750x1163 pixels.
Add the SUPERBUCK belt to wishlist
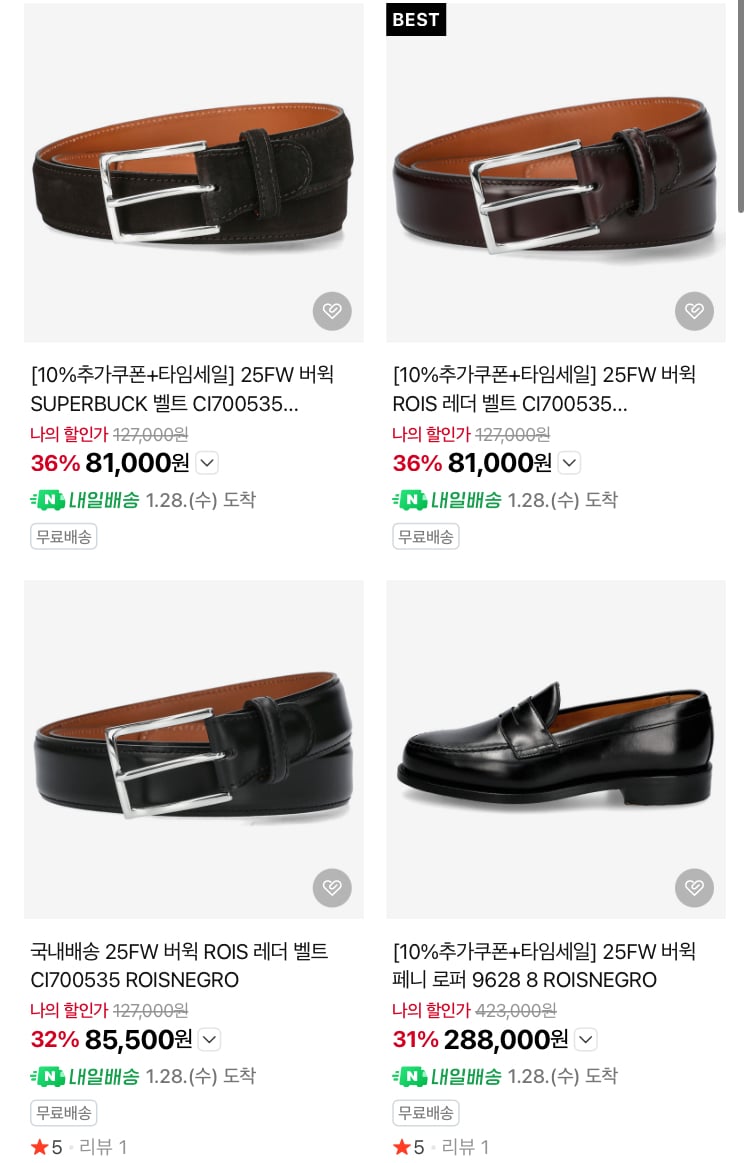332,311
